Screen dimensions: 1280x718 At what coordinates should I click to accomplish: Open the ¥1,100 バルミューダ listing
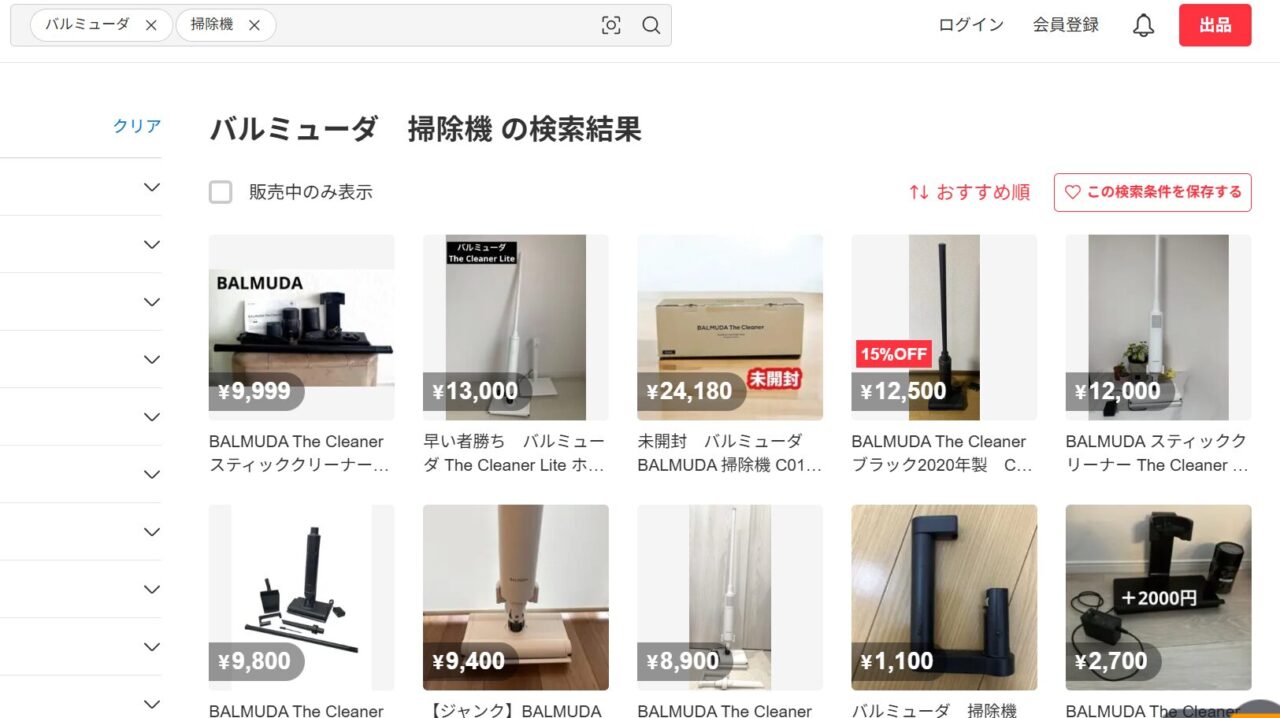tap(943, 597)
